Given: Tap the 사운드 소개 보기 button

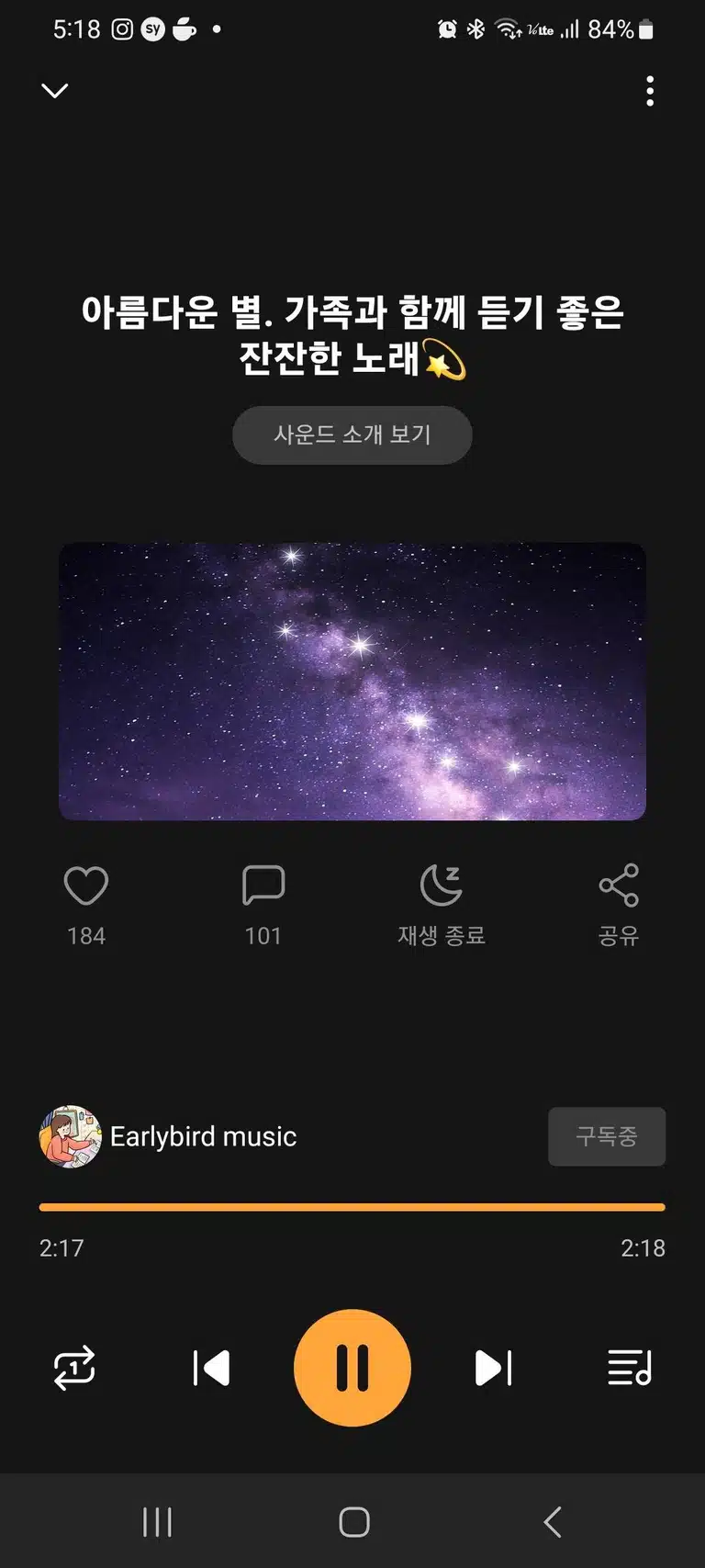Looking at the screenshot, I should (352, 434).
